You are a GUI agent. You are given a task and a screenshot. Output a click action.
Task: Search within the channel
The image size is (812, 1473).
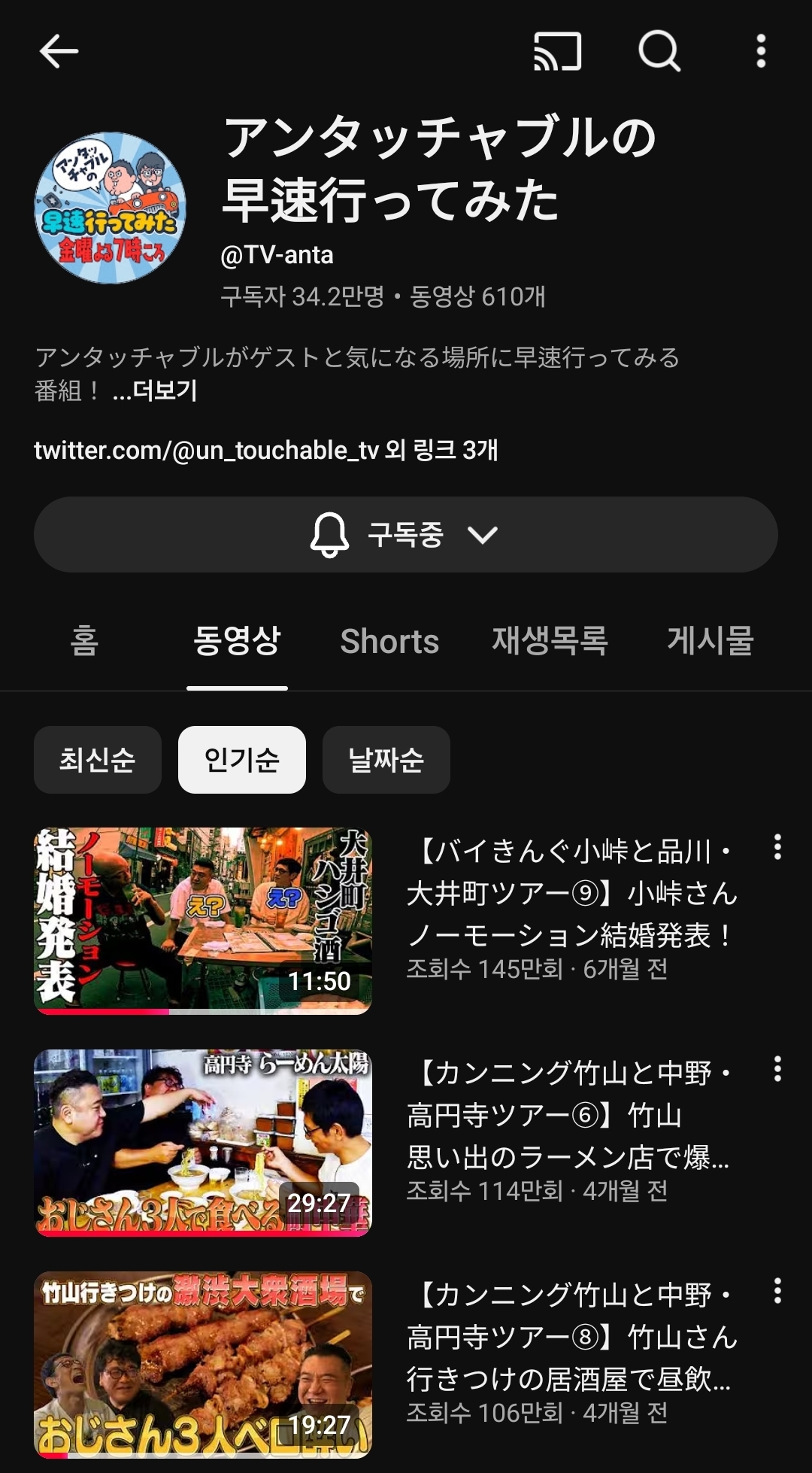[x=659, y=52]
